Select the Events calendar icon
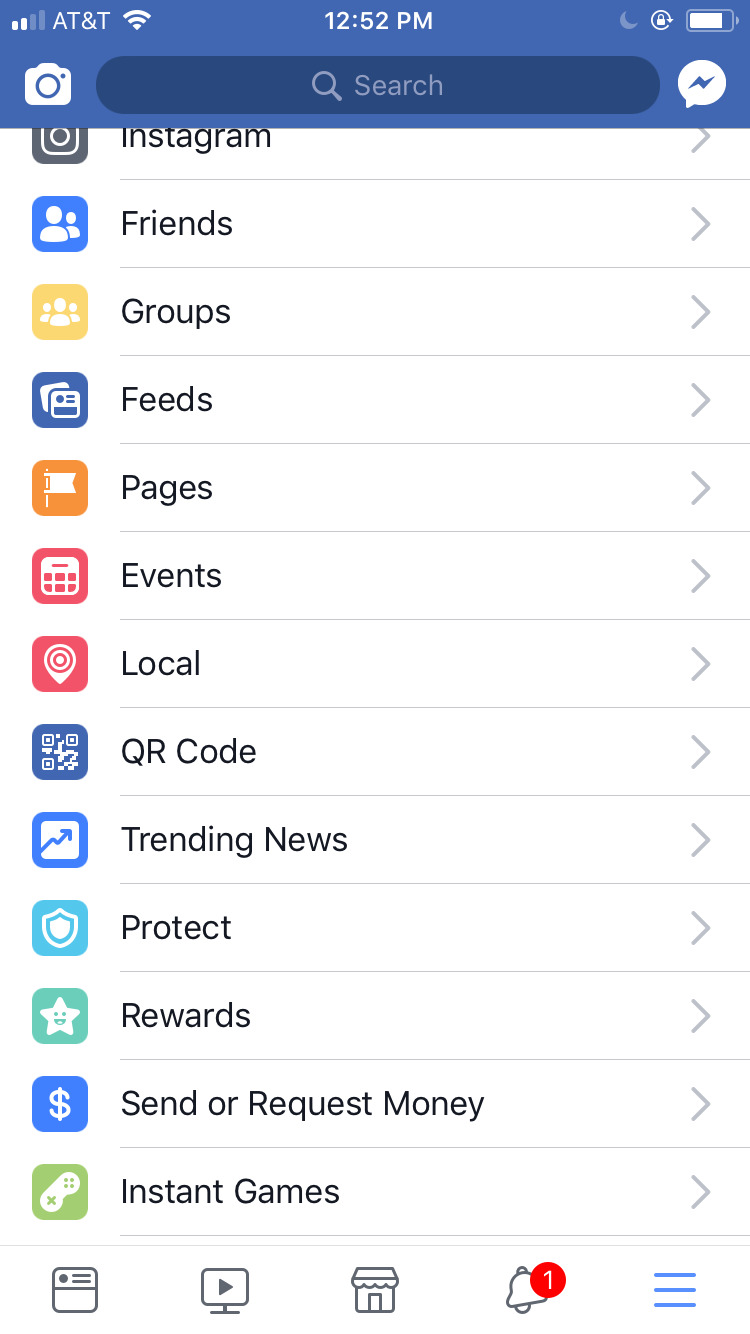Screen dimensions: 750x1334 click(60, 576)
